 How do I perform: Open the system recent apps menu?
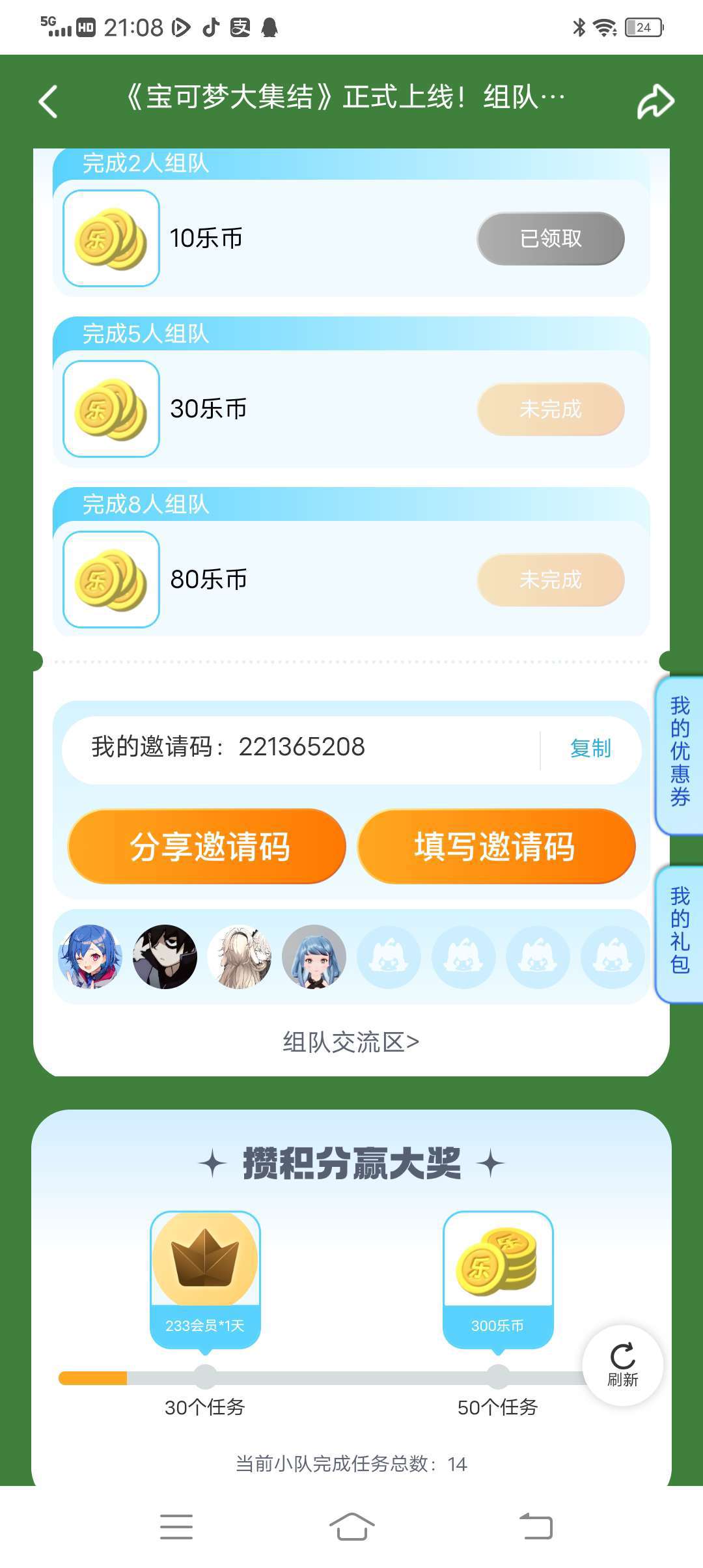[x=176, y=1526]
